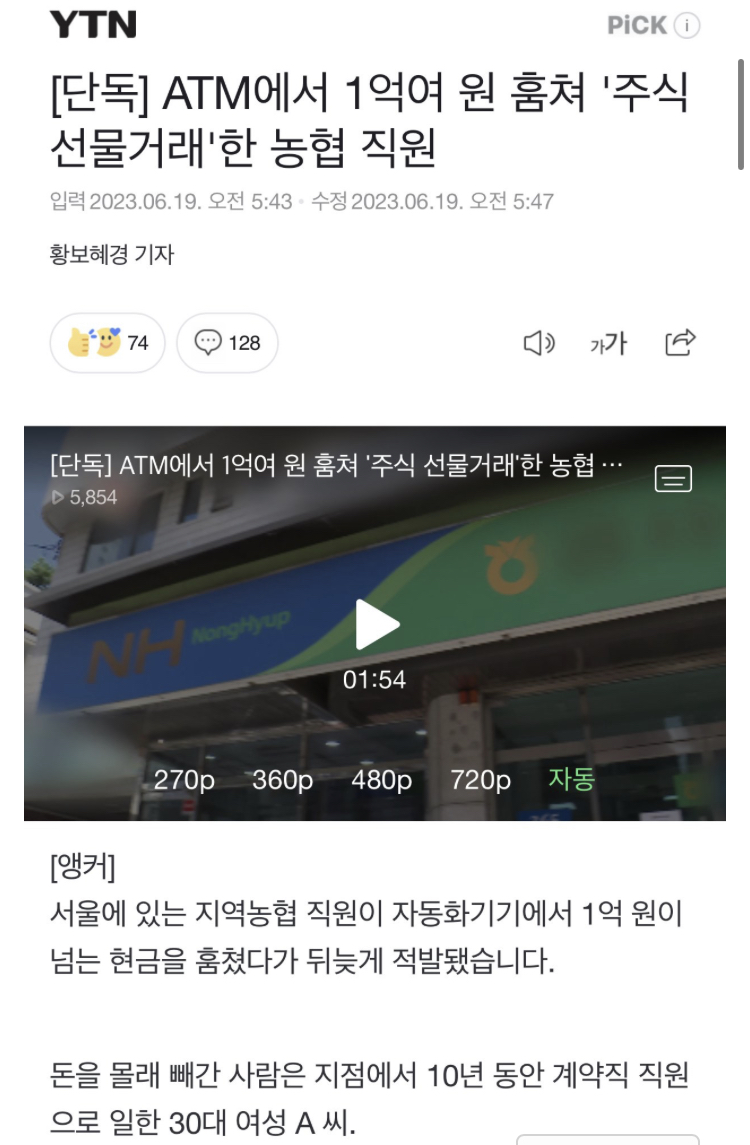
Task: Share this article
Action: pos(680,343)
